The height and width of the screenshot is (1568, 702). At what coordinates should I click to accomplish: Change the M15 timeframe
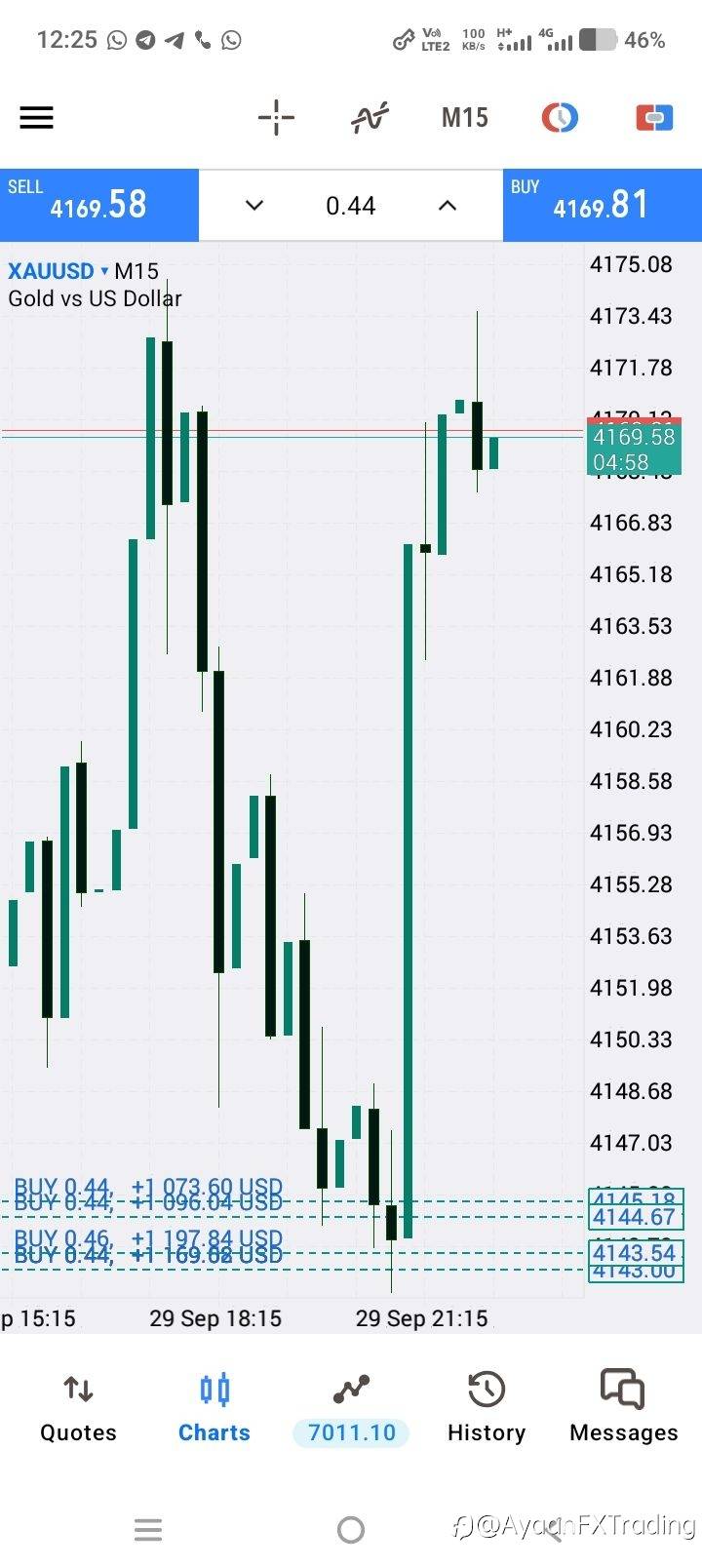pos(464,118)
